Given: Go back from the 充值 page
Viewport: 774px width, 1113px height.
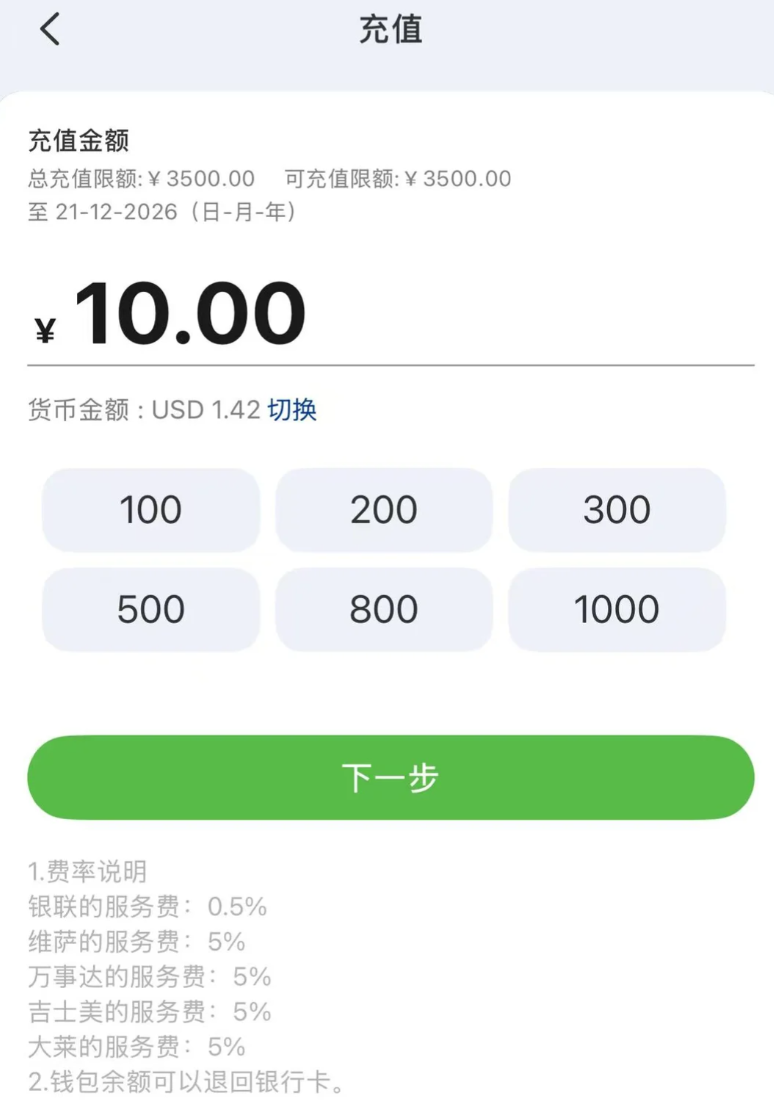Looking at the screenshot, I should tap(50, 29).
